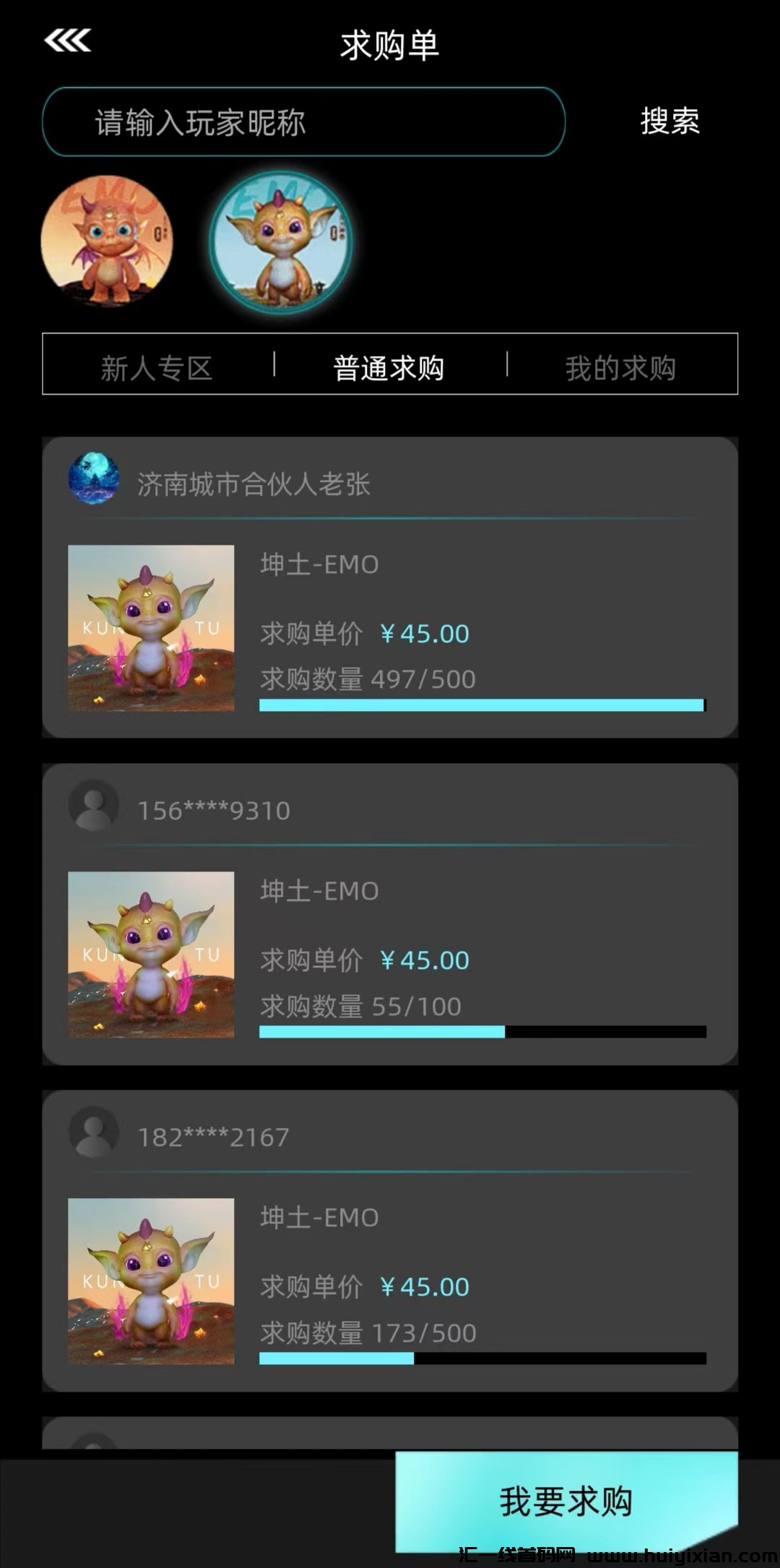The height and width of the screenshot is (1568, 780).
Task: Open the second 坤土-EMO card thumbnail
Action: point(151,954)
